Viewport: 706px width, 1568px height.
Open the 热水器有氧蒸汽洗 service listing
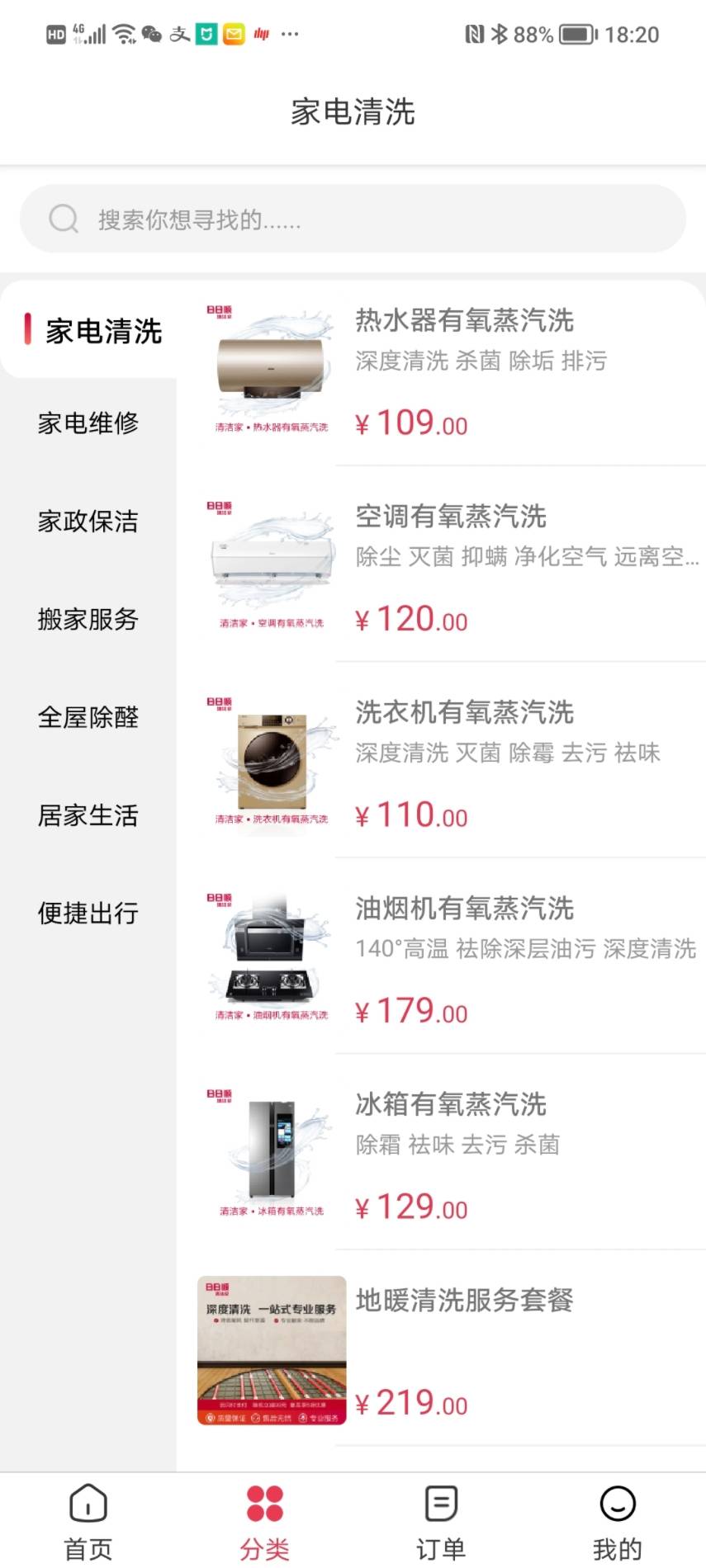467,321
